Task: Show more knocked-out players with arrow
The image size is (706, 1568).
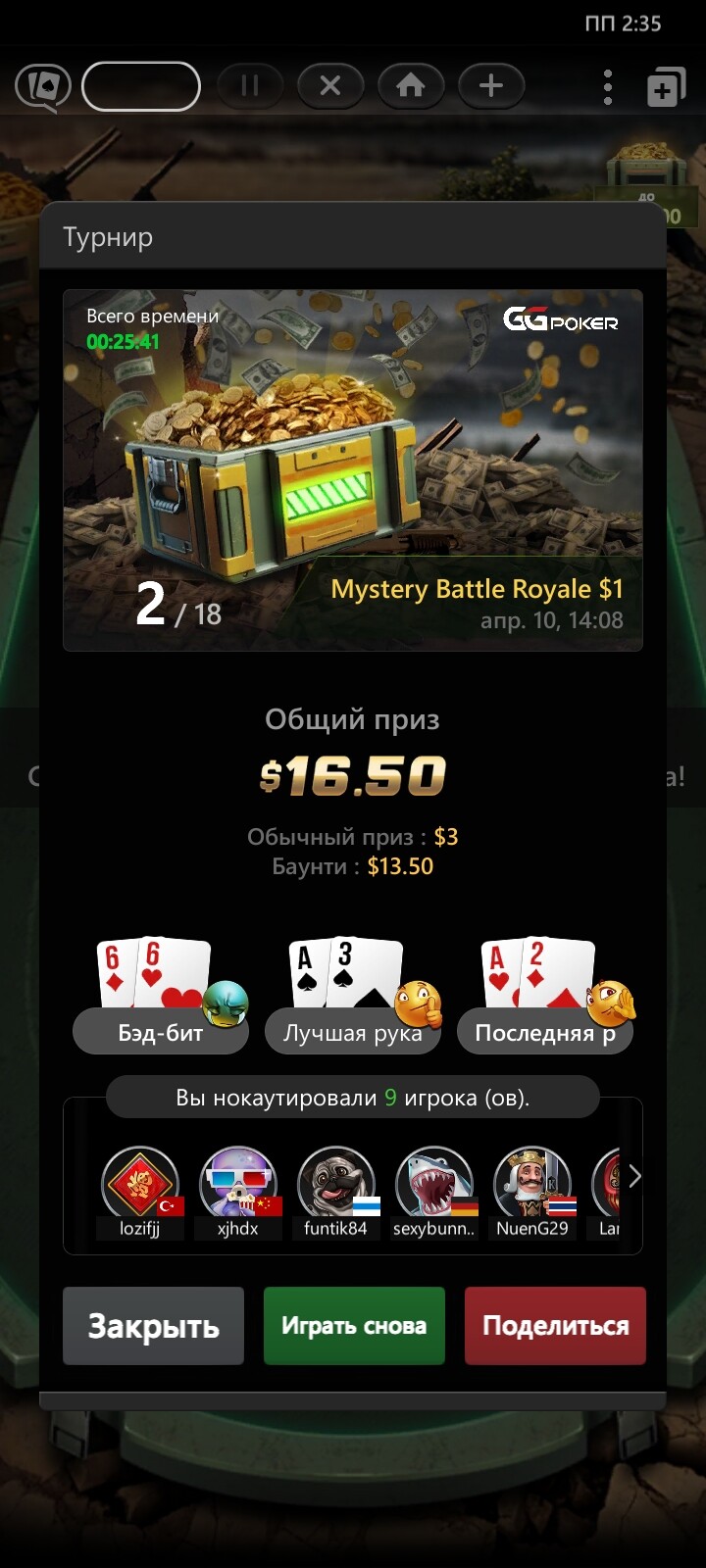Action: [x=634, y=1176]
